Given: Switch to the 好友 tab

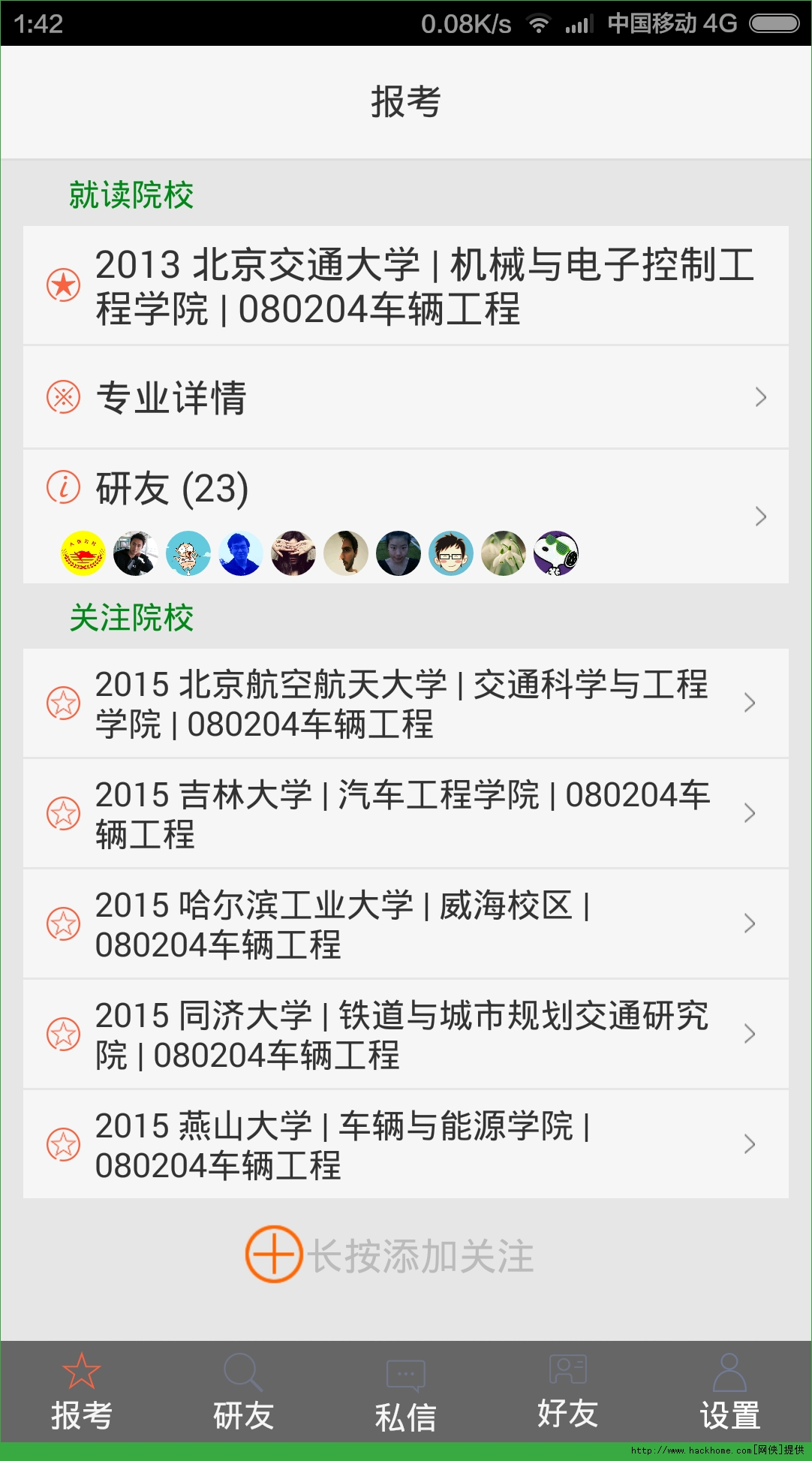Looking at the screenshot, I should tap(567, 1393).
